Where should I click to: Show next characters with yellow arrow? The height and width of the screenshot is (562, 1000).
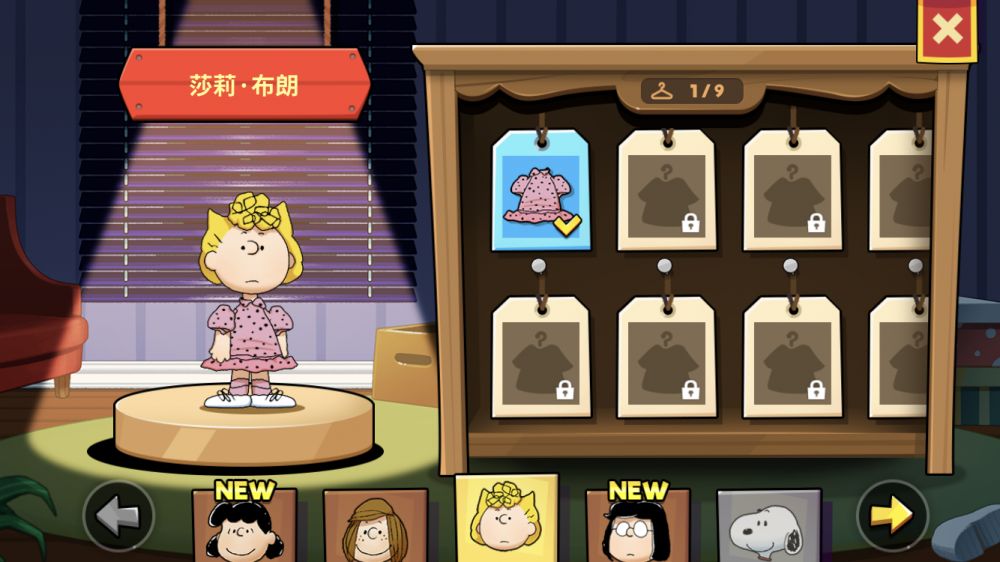tap(891, 515)
